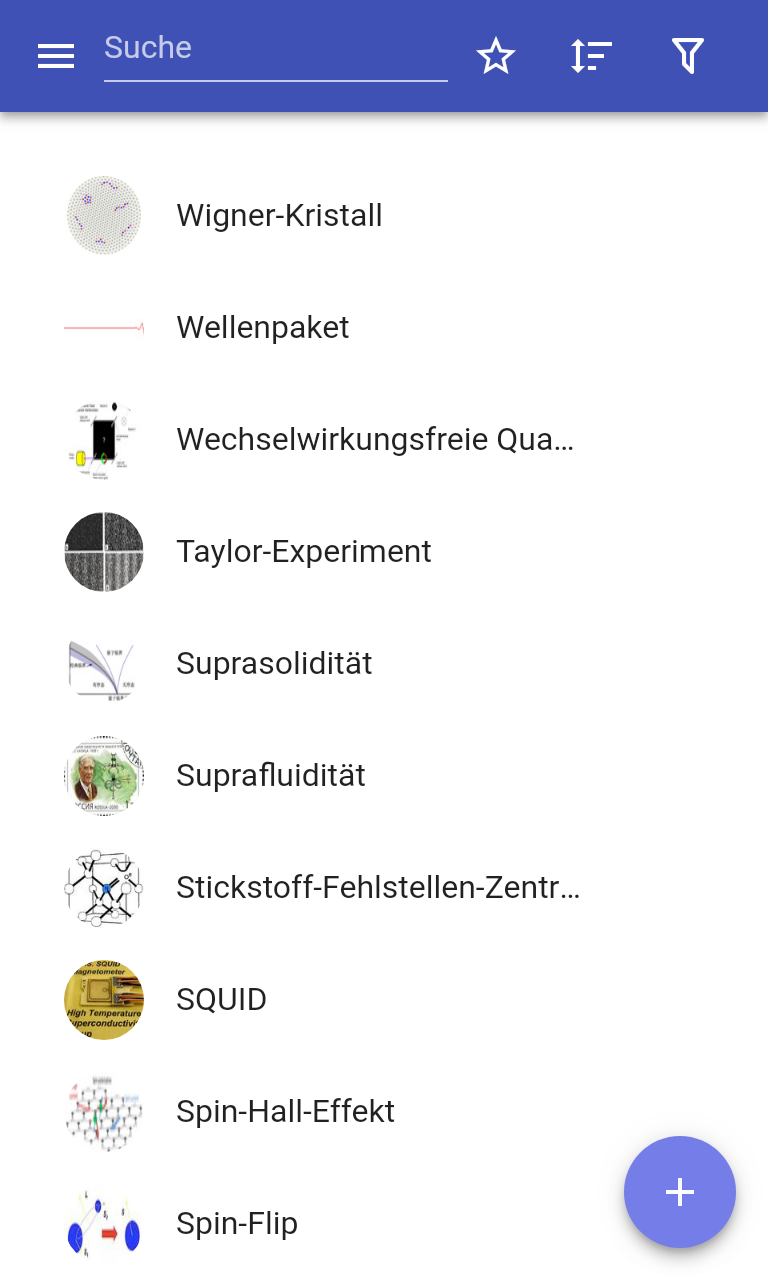
Task: Open the Taylor-Experiment entry
Action: (384, 552)
